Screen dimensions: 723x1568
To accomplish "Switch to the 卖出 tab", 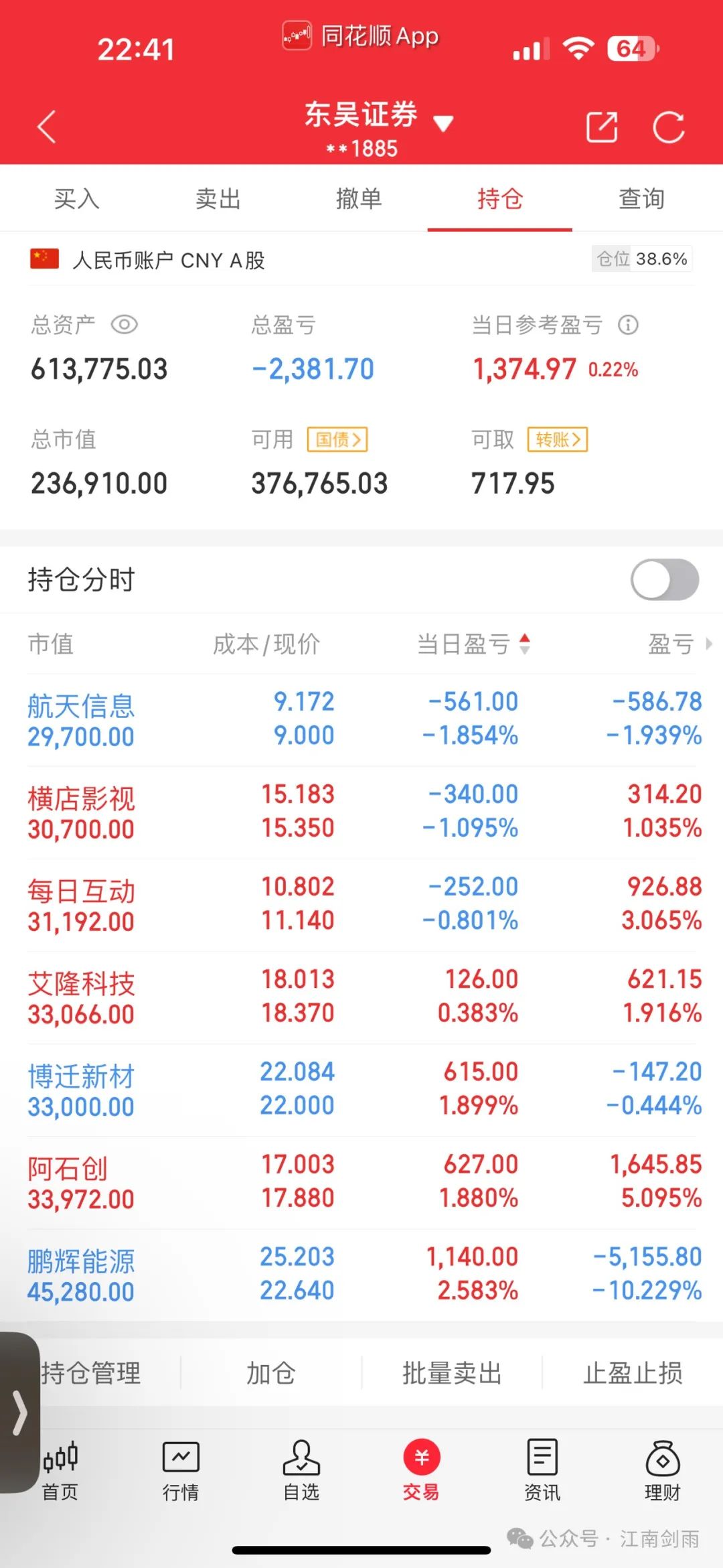I will [x=218, y=199].
